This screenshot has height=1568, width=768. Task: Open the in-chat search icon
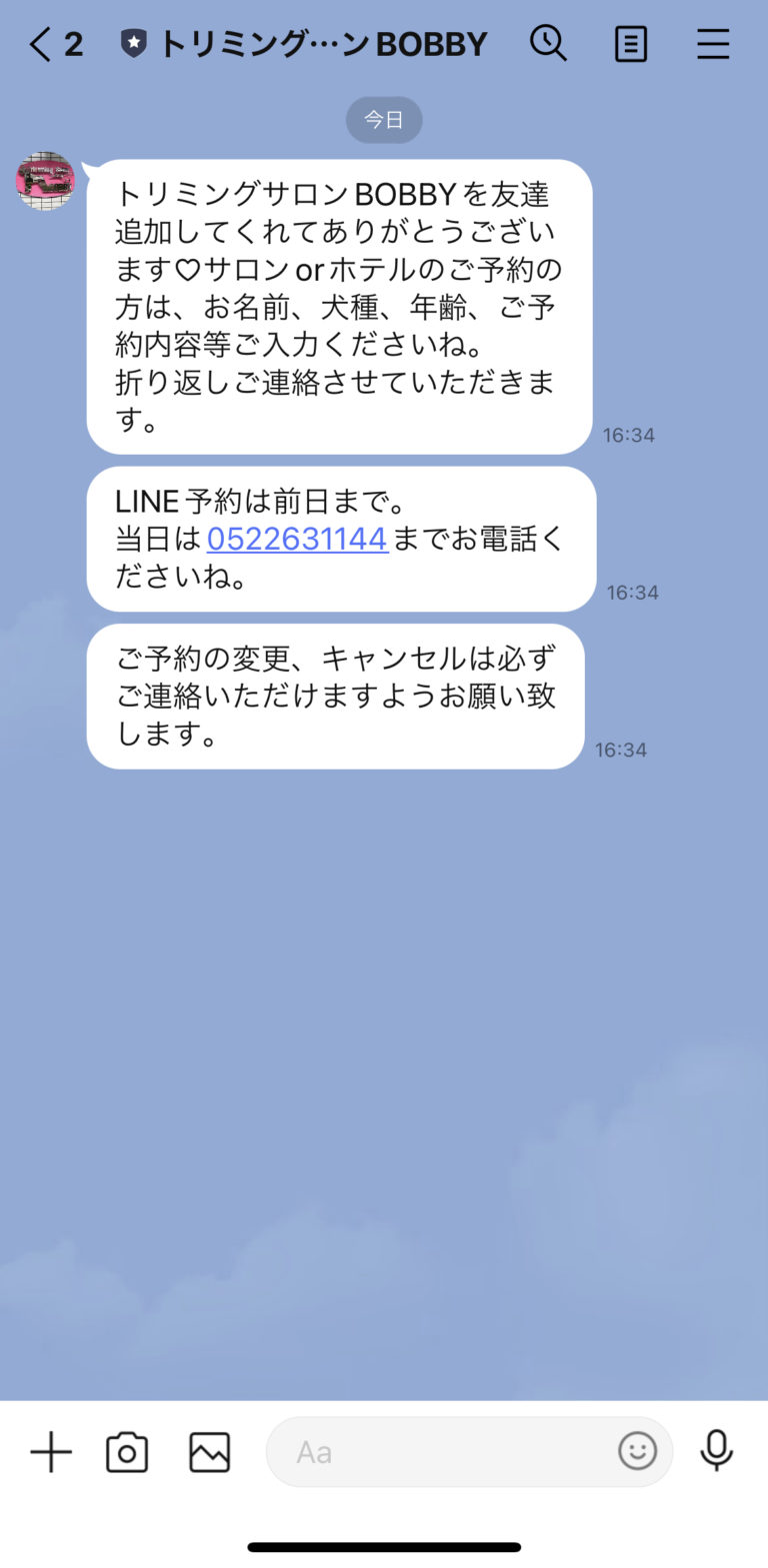549,43
